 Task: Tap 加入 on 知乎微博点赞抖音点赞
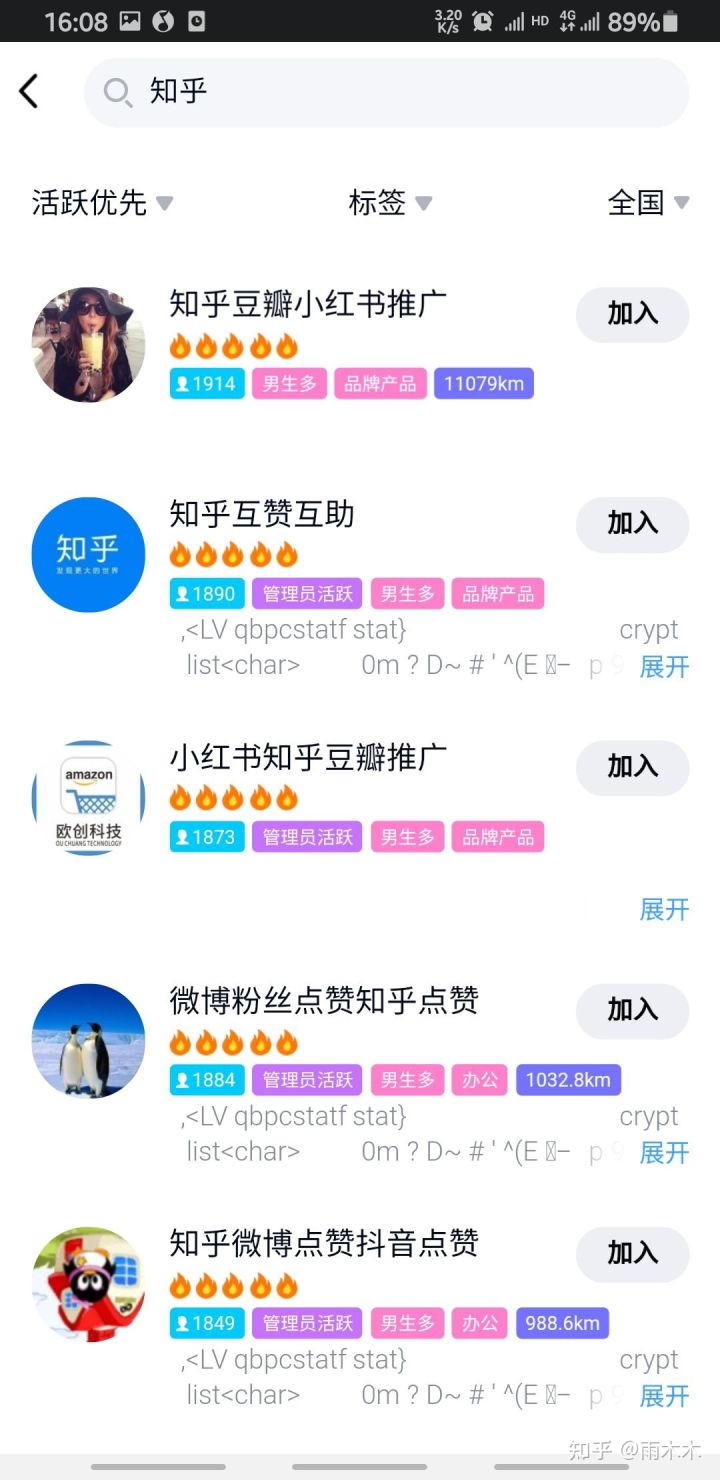tap(632, 1255)
